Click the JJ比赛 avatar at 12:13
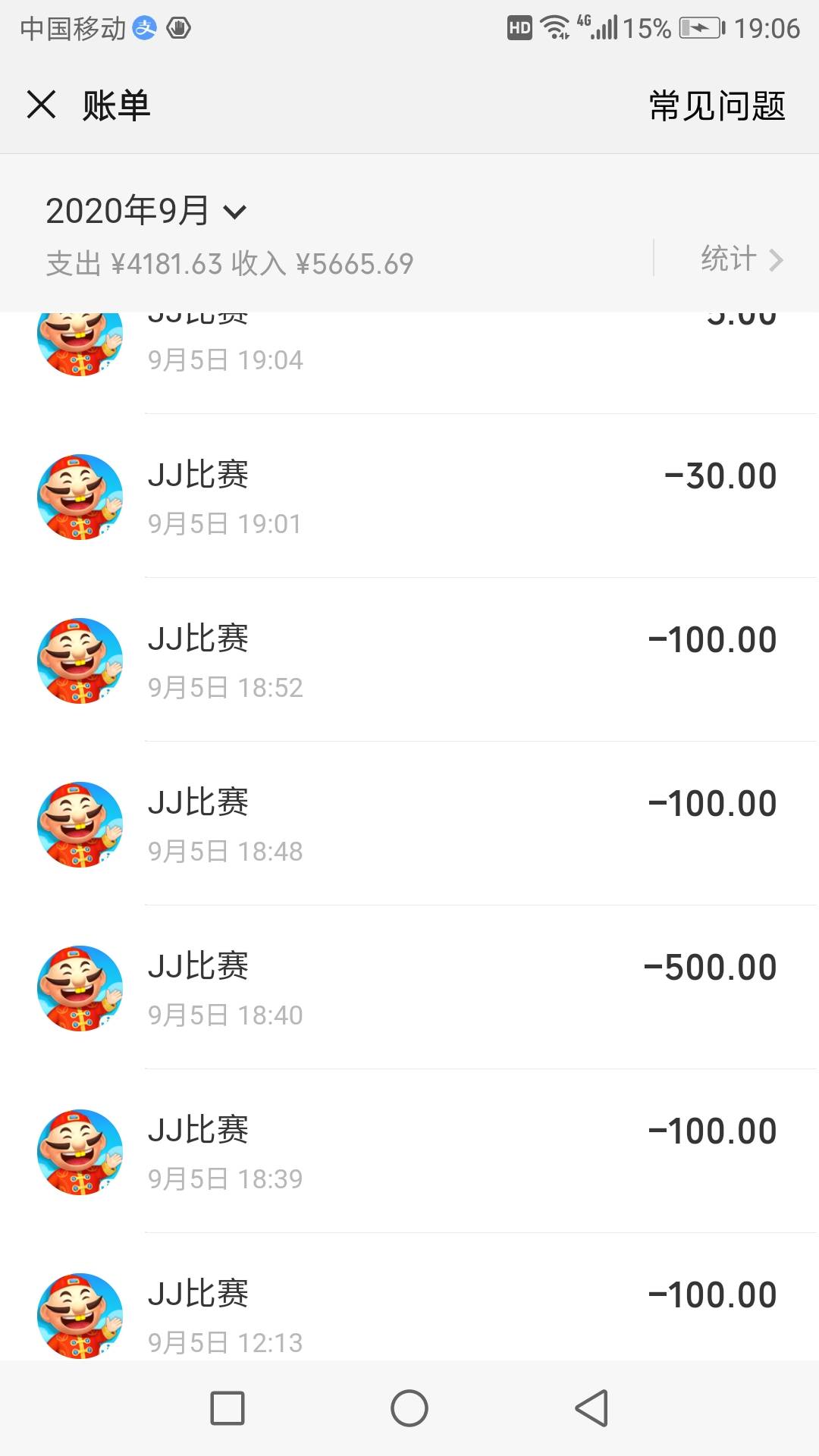 tap(79, 1316)
